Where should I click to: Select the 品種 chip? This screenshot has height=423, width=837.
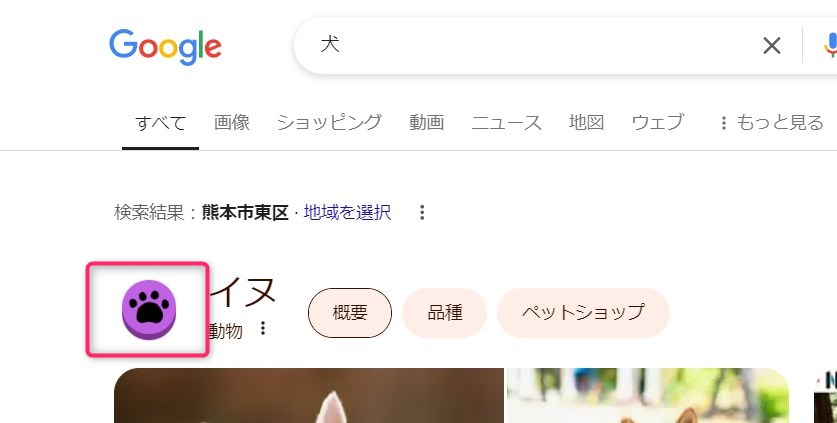pos(444,312)
